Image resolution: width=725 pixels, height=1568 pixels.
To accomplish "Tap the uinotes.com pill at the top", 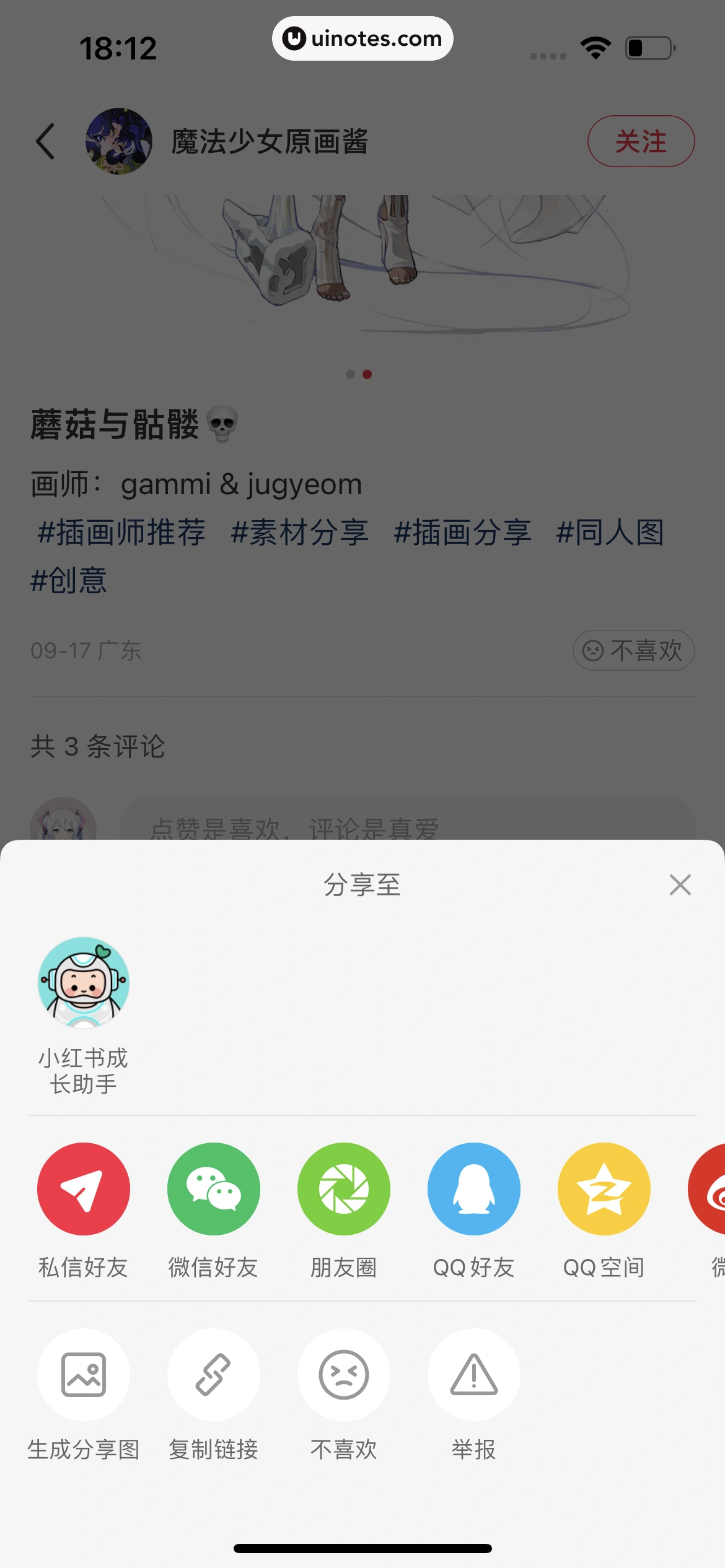I will (362, 38).
